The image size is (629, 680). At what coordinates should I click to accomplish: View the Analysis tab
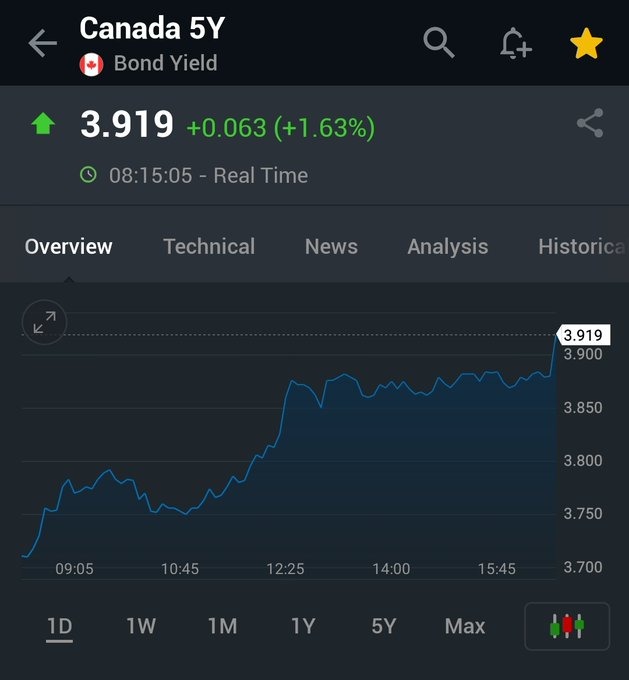(x=448, y=246)
